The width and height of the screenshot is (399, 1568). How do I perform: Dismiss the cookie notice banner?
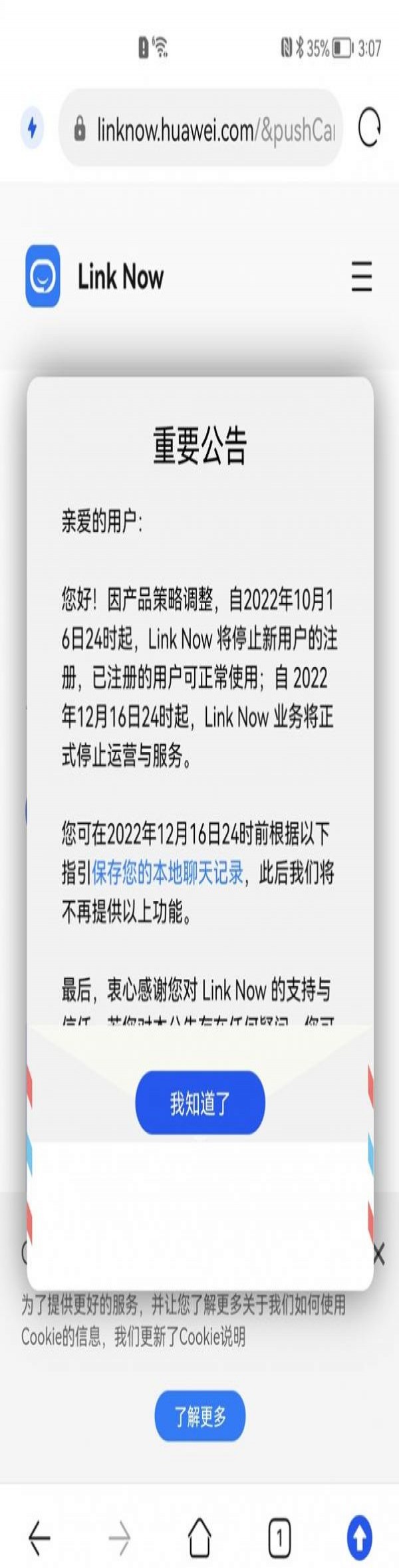(x=379, y=1255)
